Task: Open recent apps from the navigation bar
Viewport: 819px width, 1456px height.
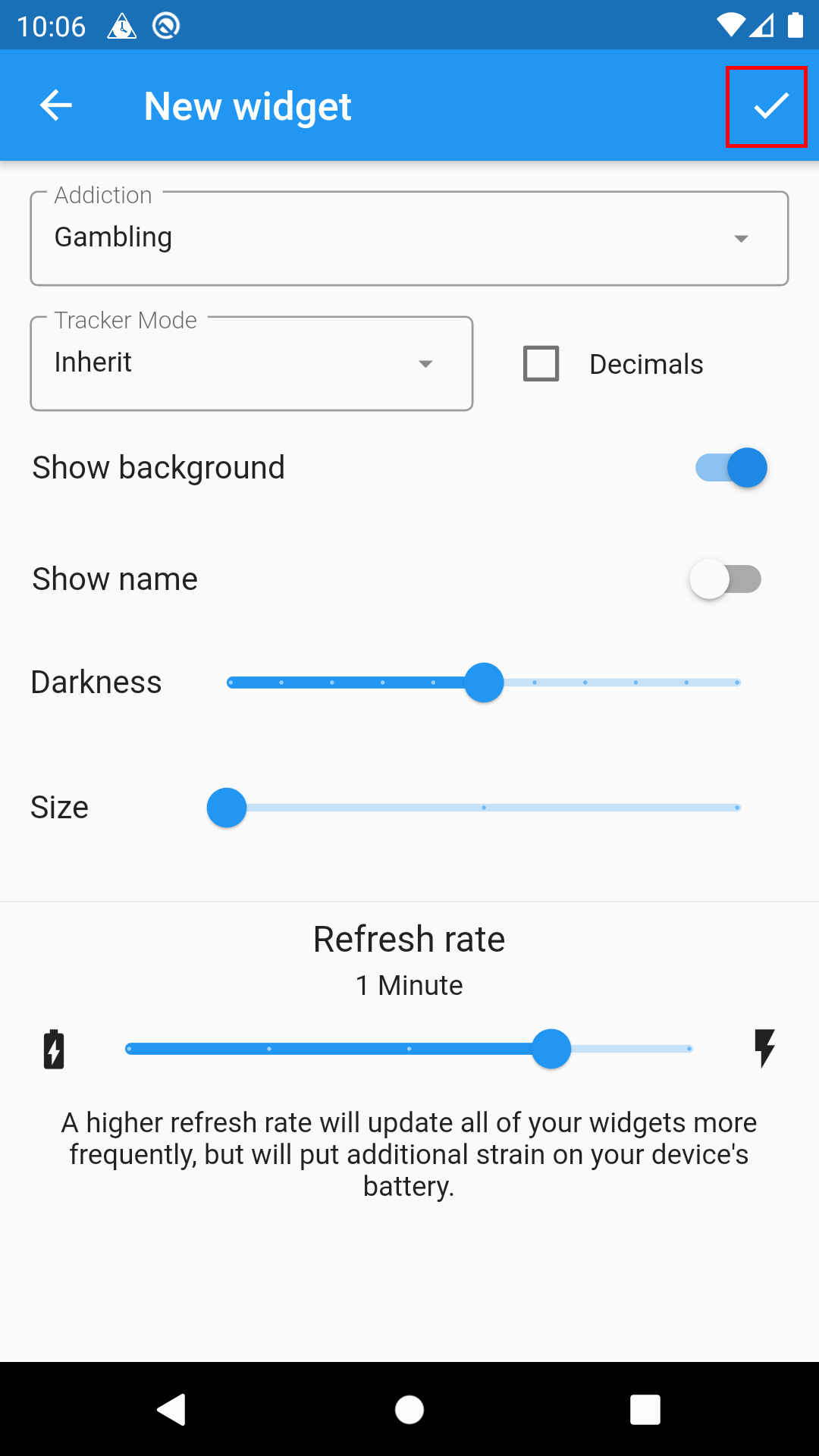Action: coord(645,1410)
